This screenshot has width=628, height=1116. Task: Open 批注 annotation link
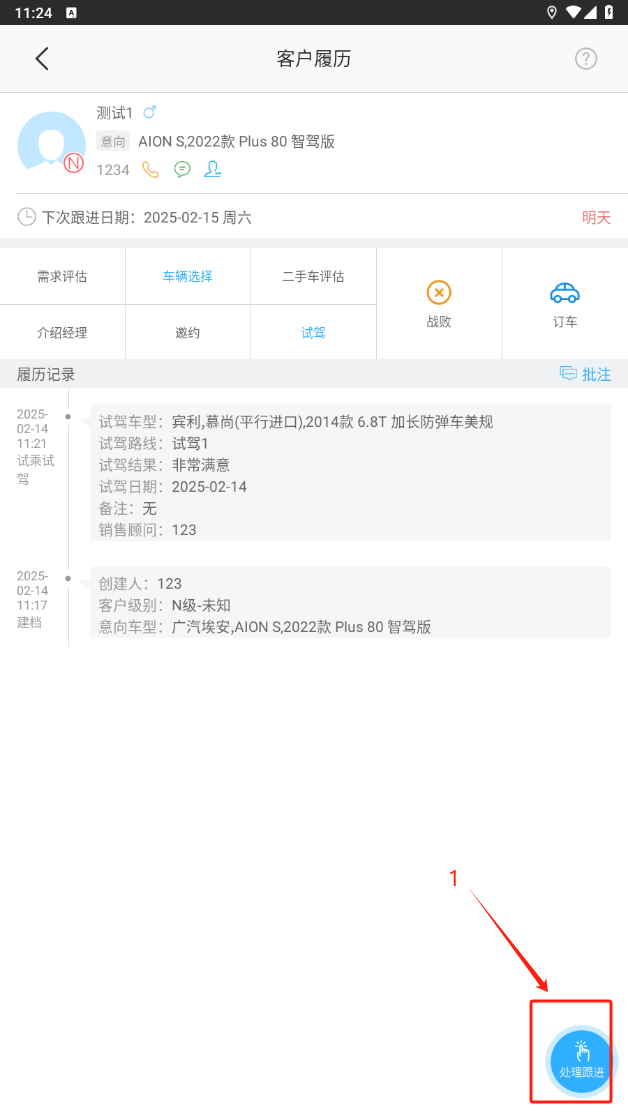586,374
